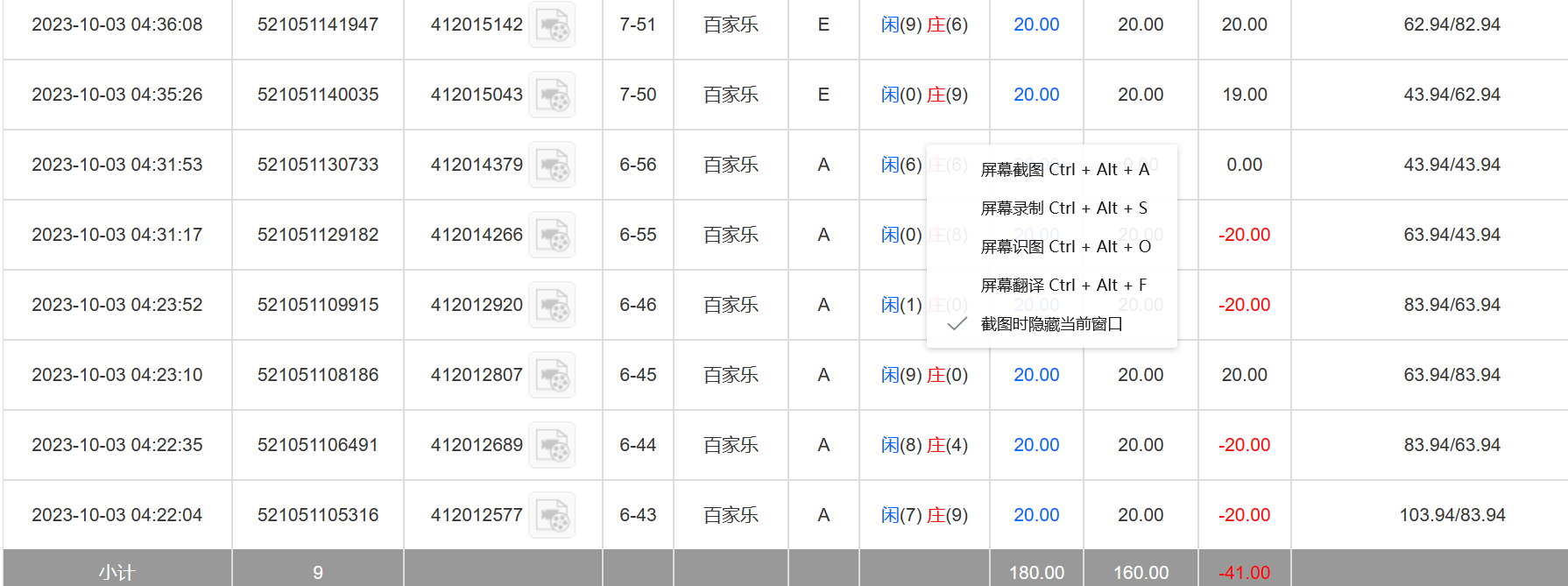Open blue 20.00 amount in round 6-45 row
1568x586 pixels.
1036,375
